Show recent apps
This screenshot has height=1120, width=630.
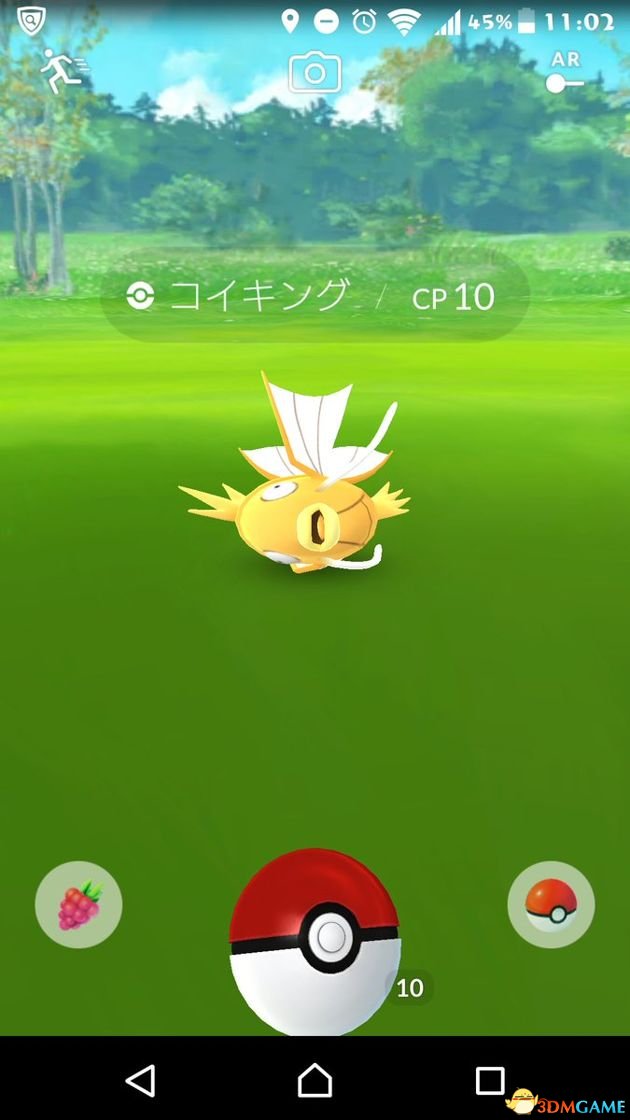click(490, 1079)
